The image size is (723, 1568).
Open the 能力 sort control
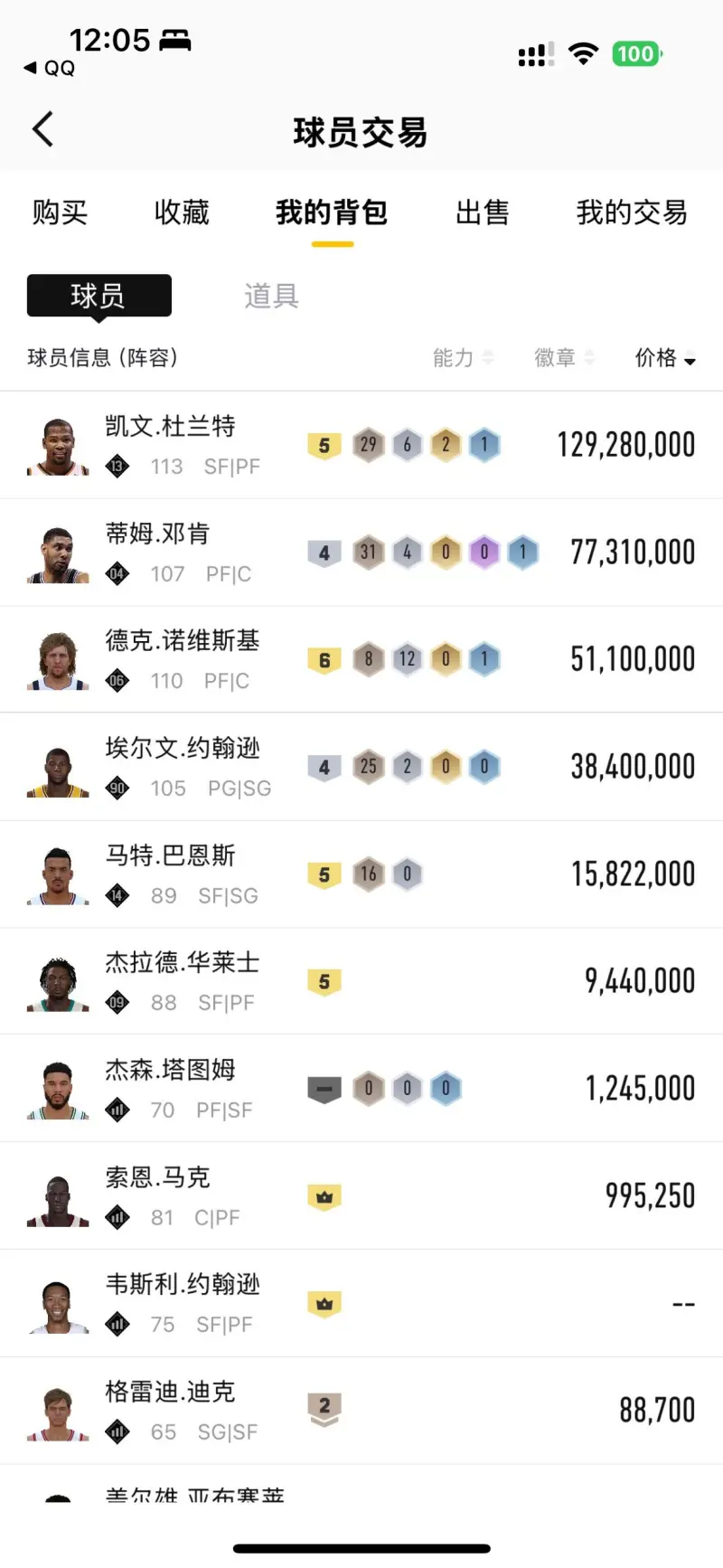(x=463, y=358)
